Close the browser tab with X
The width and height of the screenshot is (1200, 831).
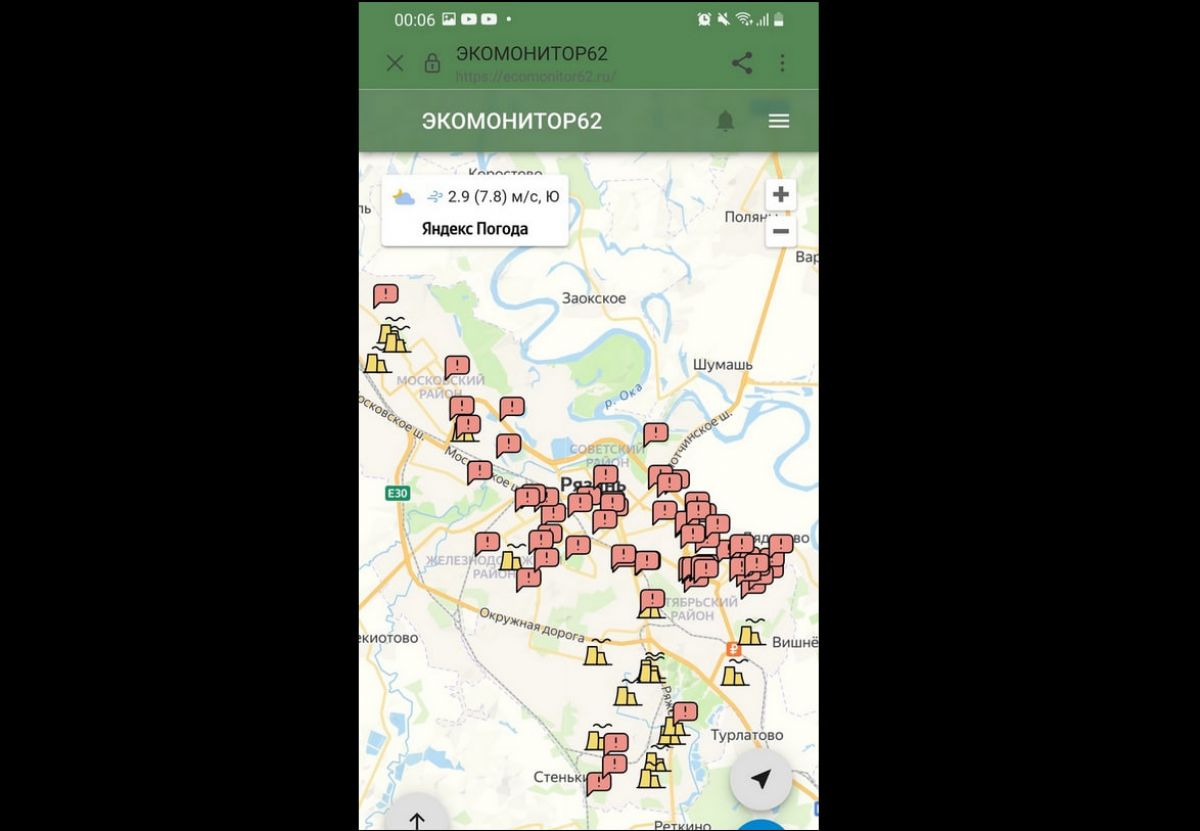click(x=395, y=63)
